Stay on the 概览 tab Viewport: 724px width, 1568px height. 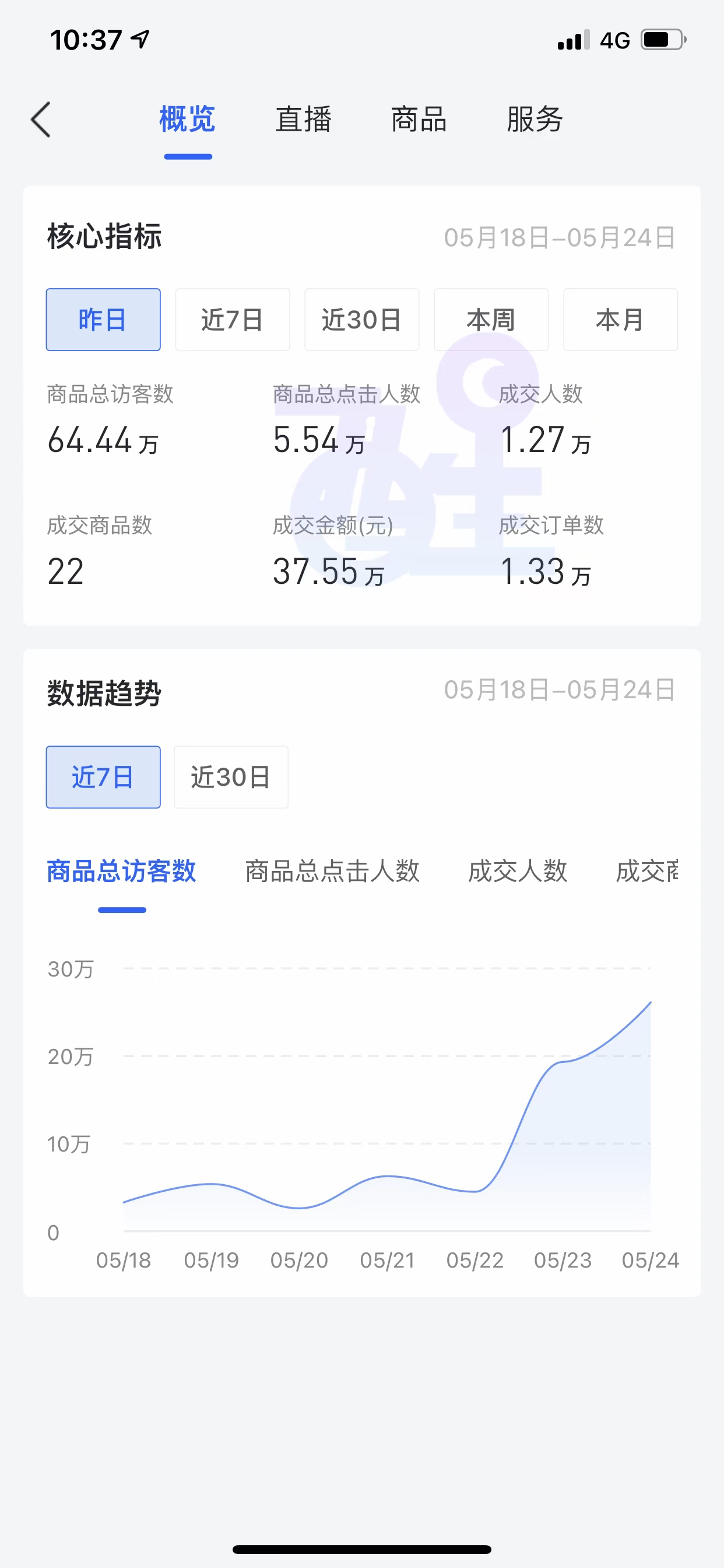(x=187, y=120)
